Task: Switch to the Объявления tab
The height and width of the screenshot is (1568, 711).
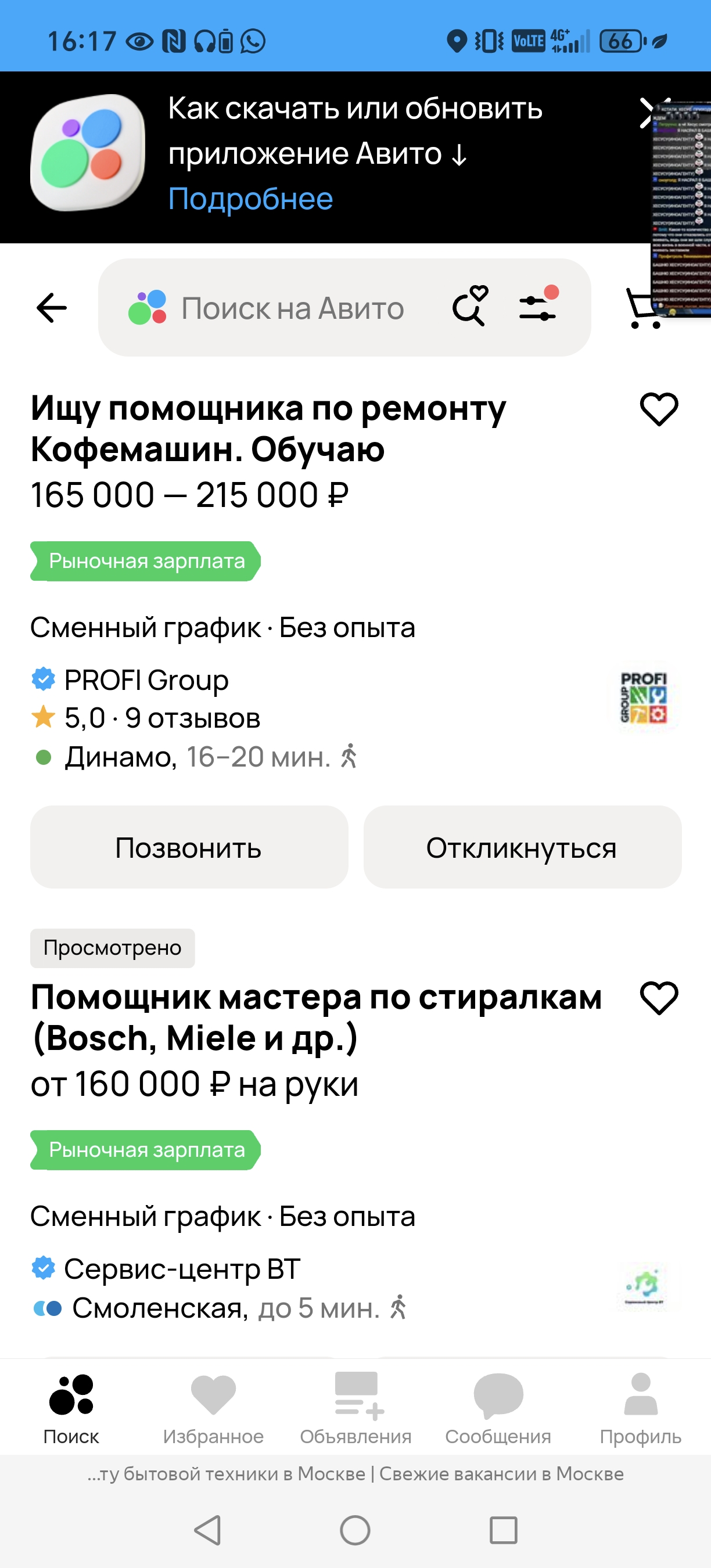Action: pos(355,1408)
